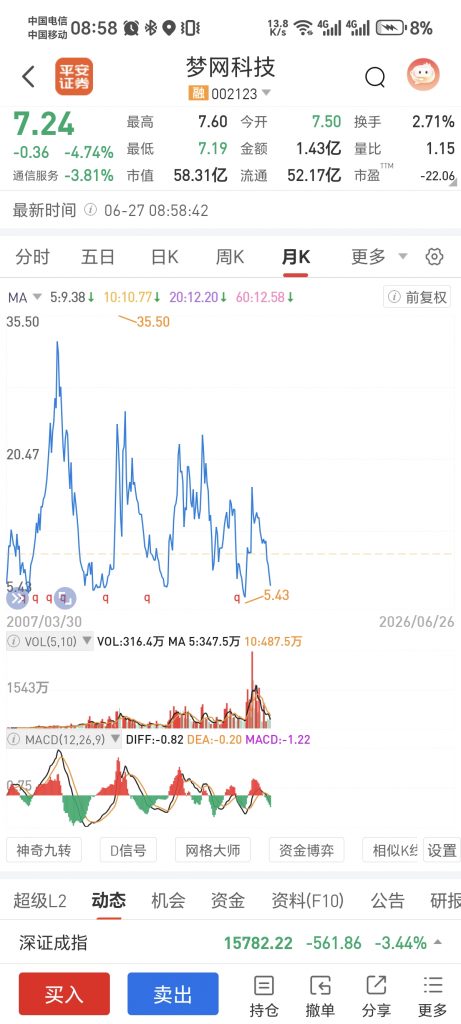Image resolution: width=461 pixels, height=1024 pixels.
Task: Tap the 网格大师 chip
Action: pos(213,850)
